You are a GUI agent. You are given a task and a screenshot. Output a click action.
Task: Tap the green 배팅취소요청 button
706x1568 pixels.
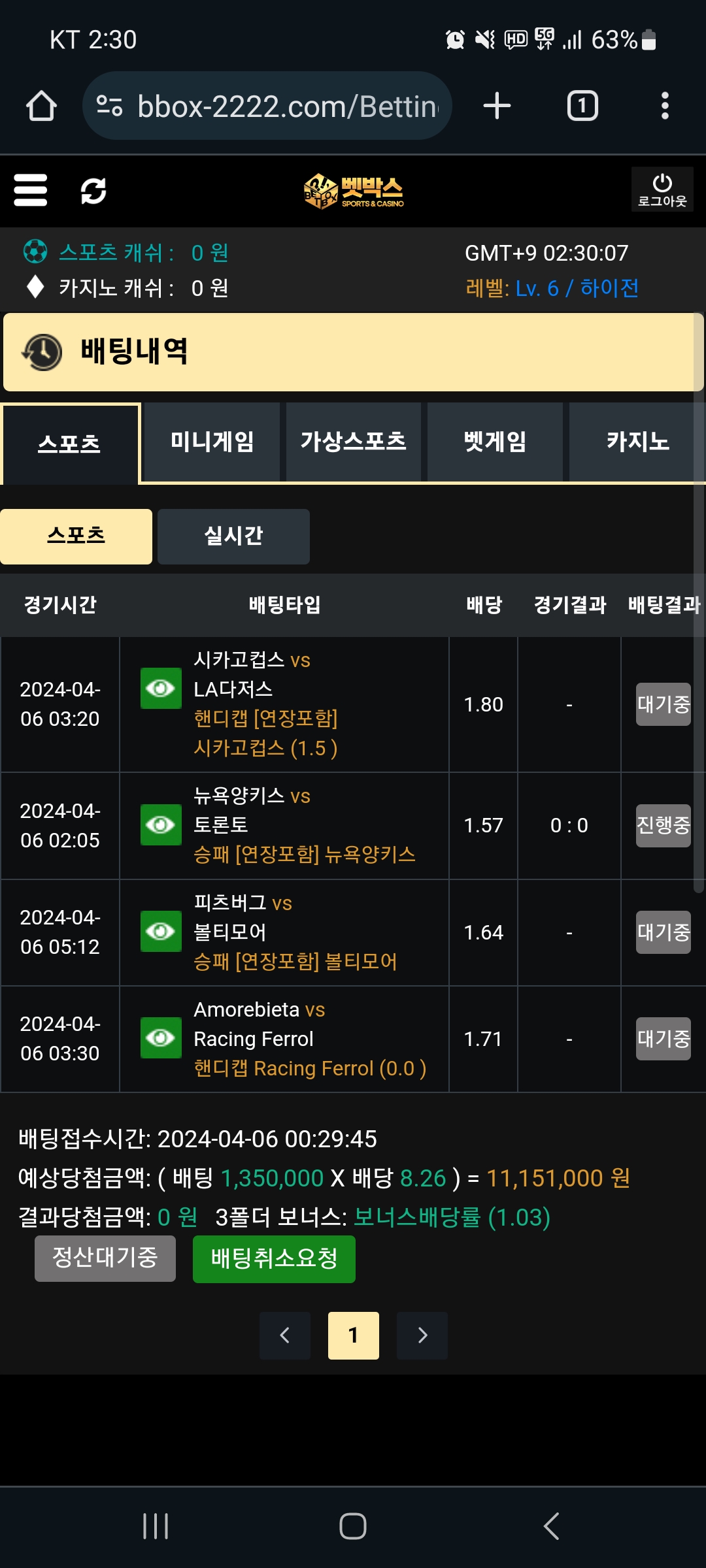(274, 1259)
